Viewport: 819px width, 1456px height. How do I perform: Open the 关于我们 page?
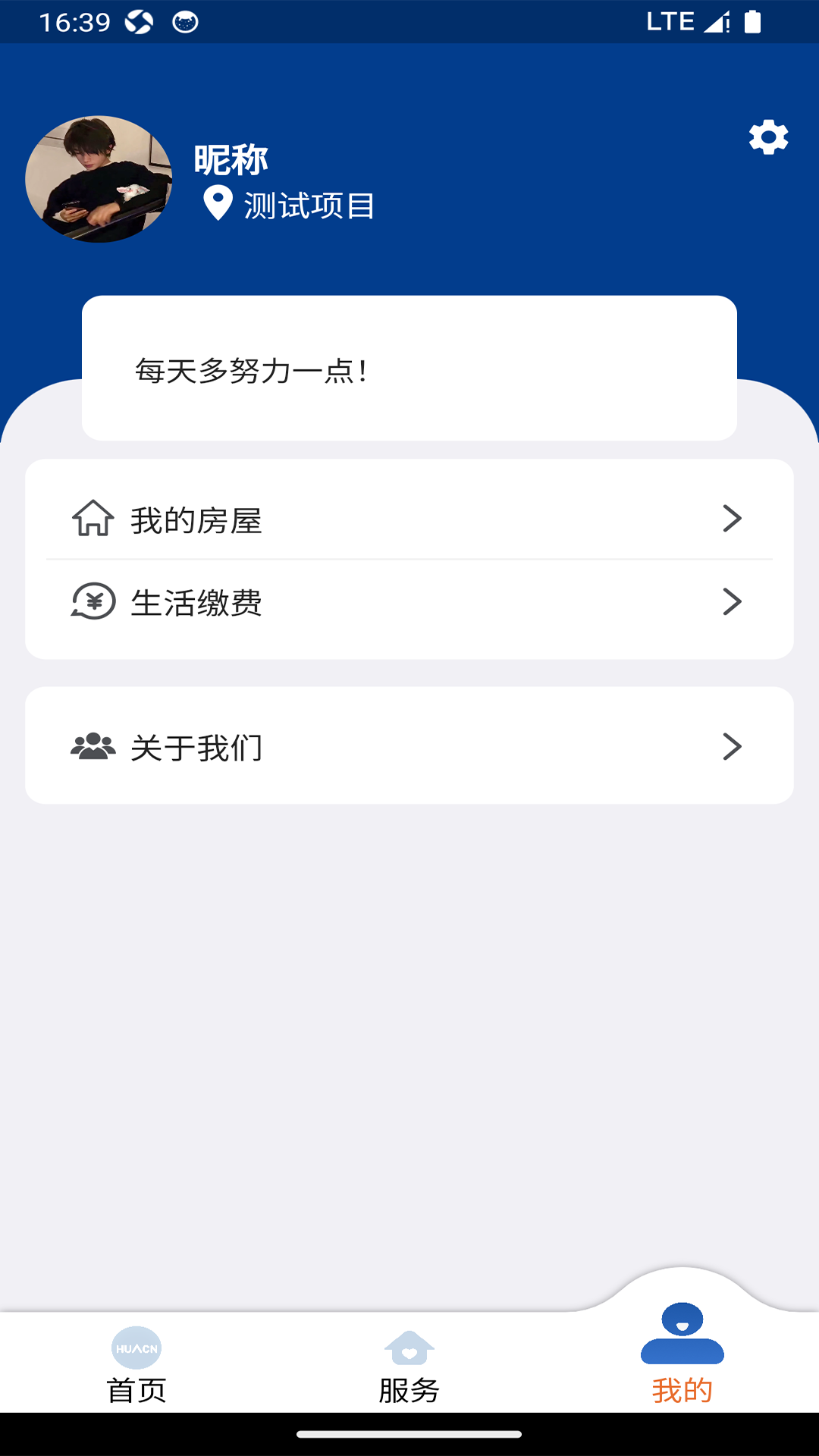point(409,746)
